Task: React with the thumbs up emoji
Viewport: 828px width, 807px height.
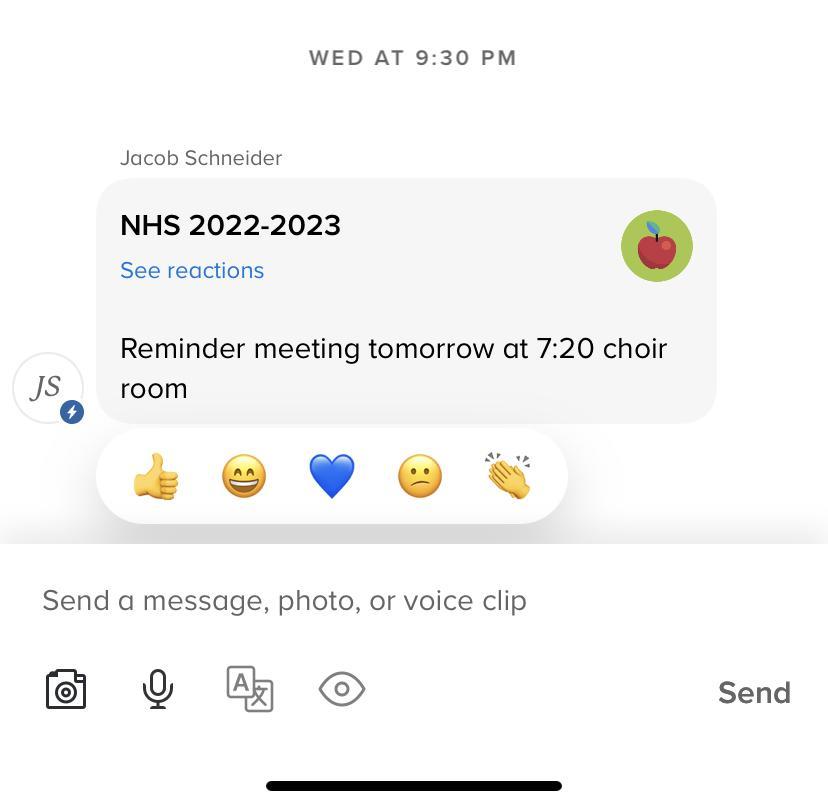Action: pos(156,476)
